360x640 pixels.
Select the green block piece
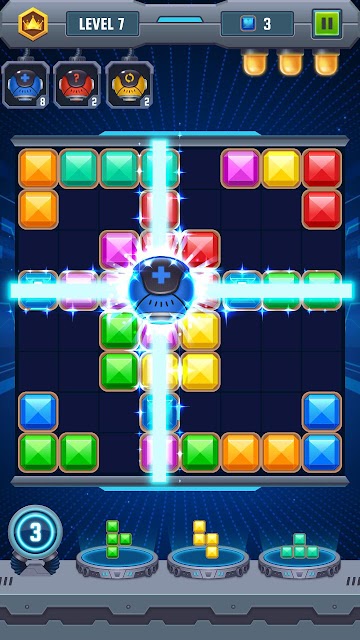[118, 539]
